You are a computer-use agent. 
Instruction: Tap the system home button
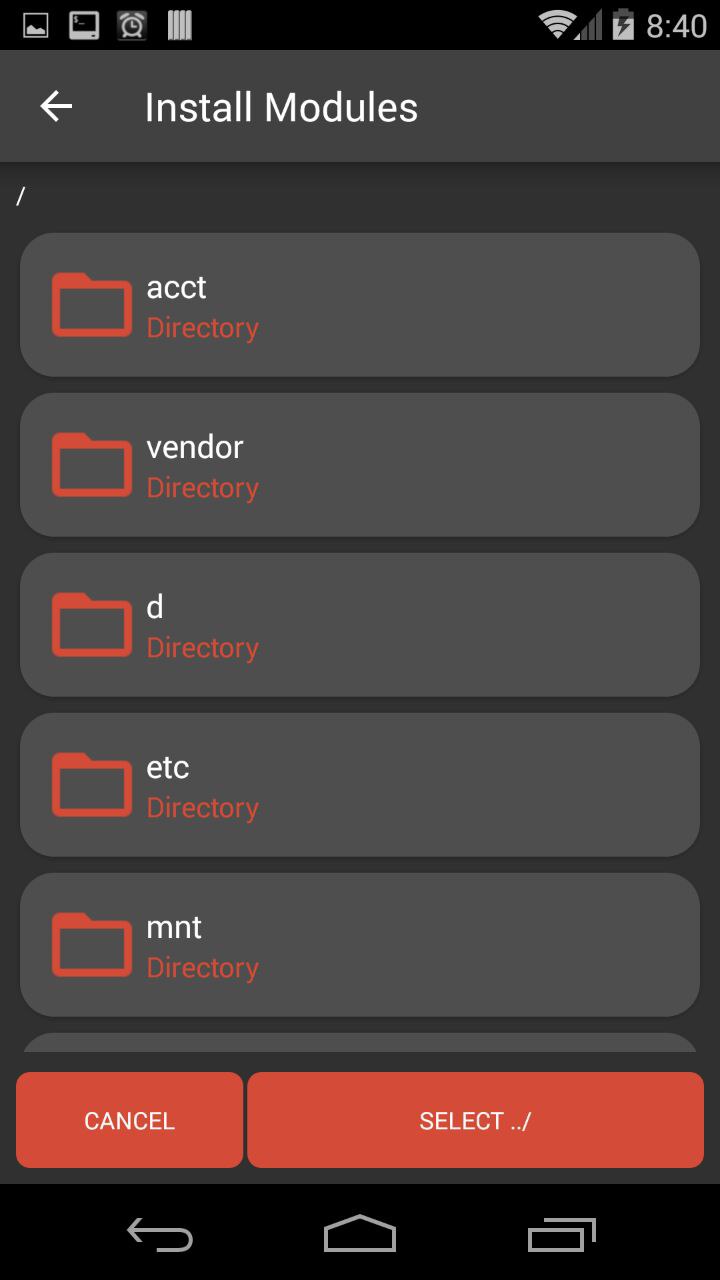point(360,1234)
